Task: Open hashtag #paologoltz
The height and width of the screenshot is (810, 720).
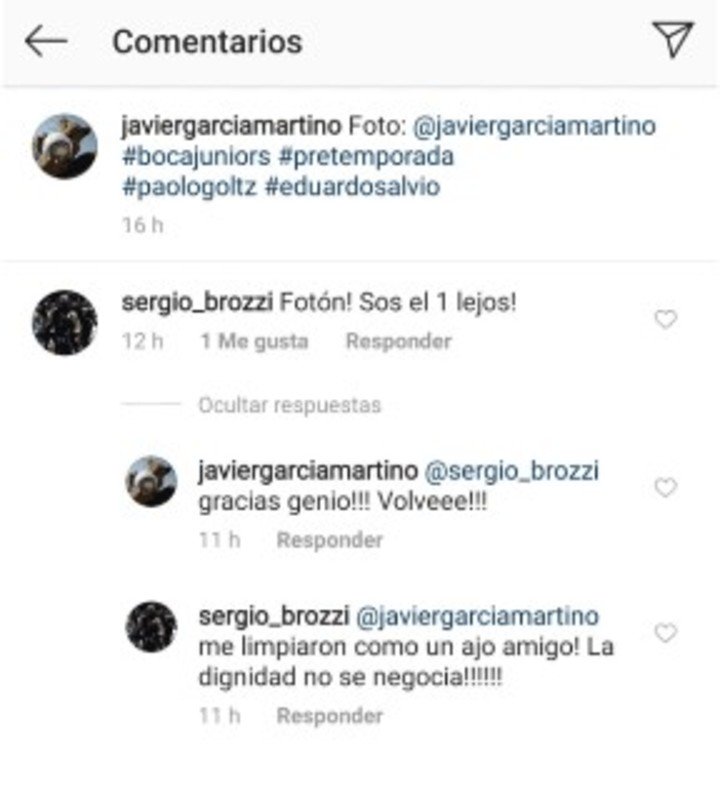Action: tap(187, 186)
